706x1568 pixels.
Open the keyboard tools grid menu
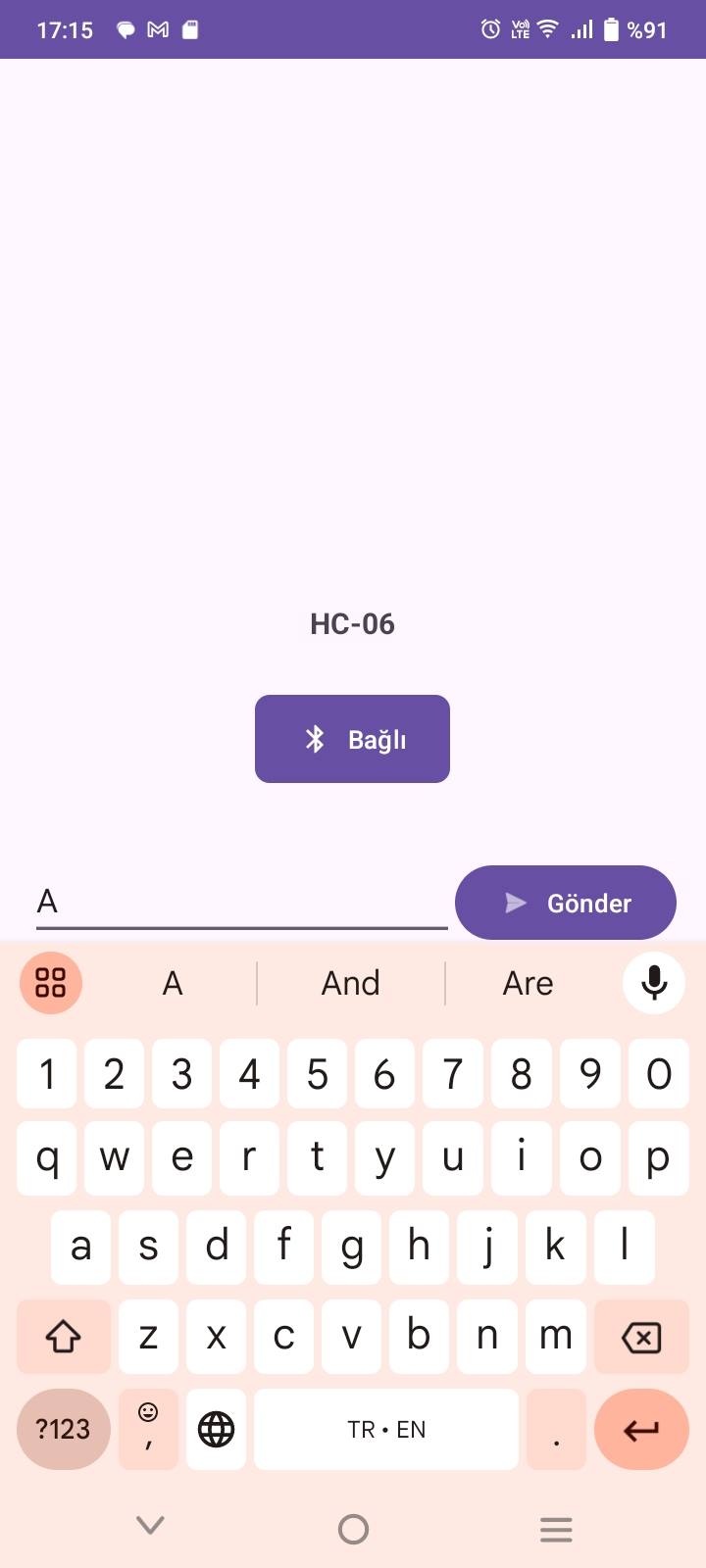pos(51,983)
